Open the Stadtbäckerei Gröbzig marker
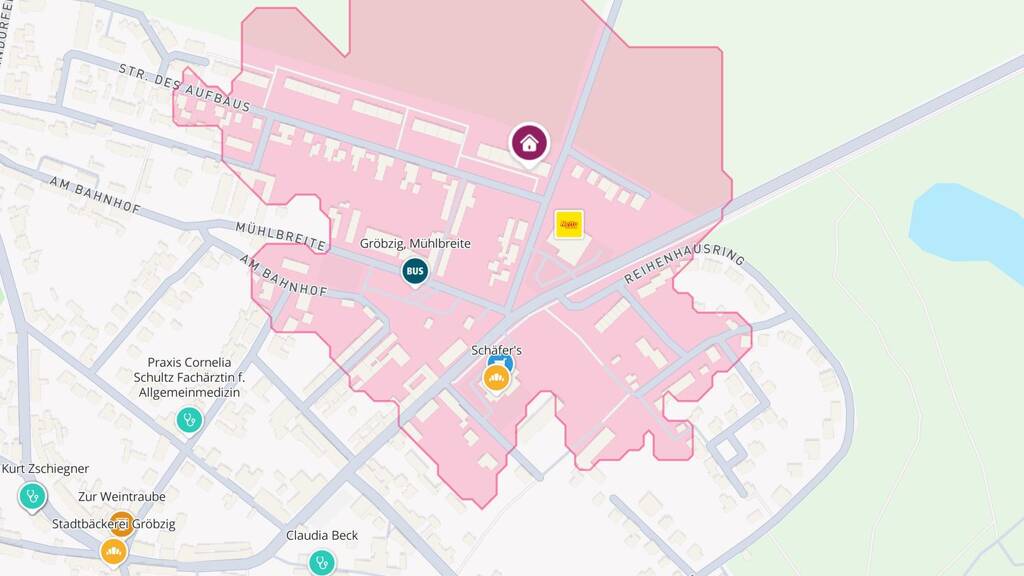 [114, 551]
